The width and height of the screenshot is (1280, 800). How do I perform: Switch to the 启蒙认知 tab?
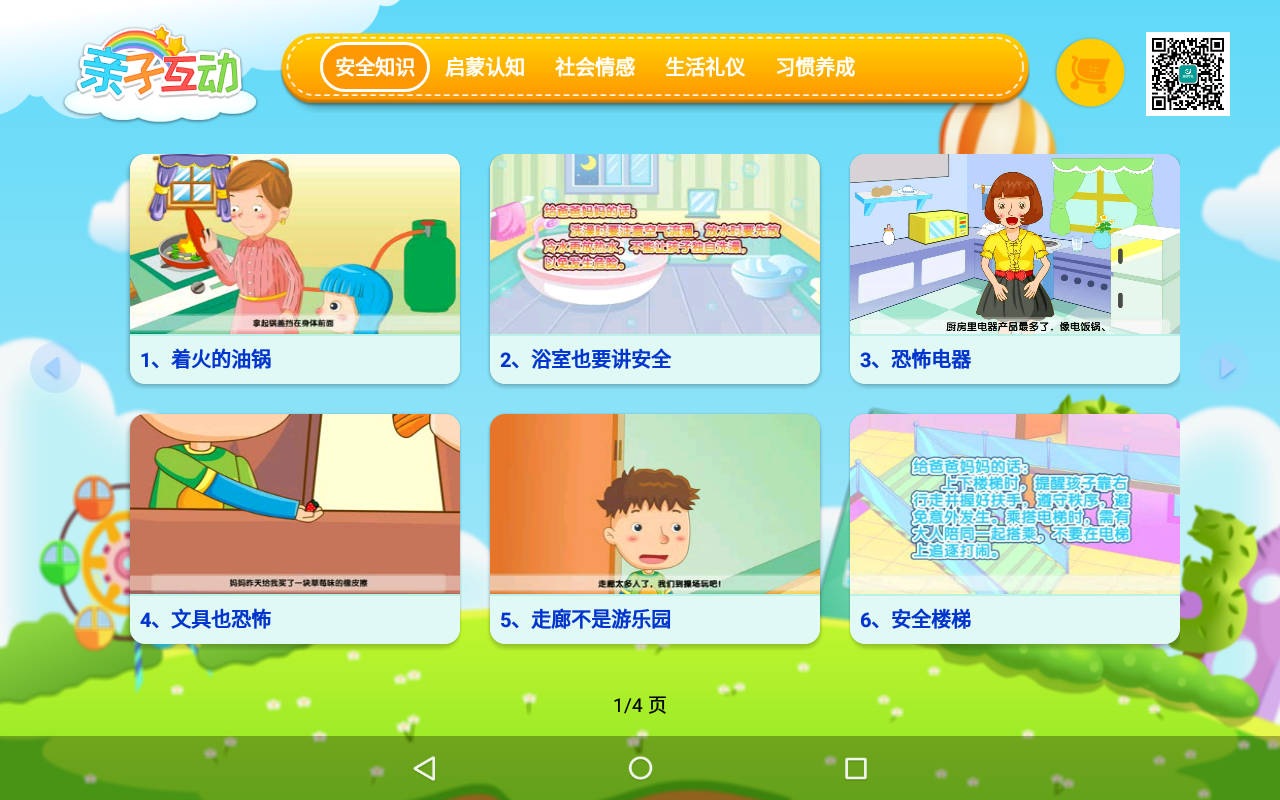(x=485, y=67)
